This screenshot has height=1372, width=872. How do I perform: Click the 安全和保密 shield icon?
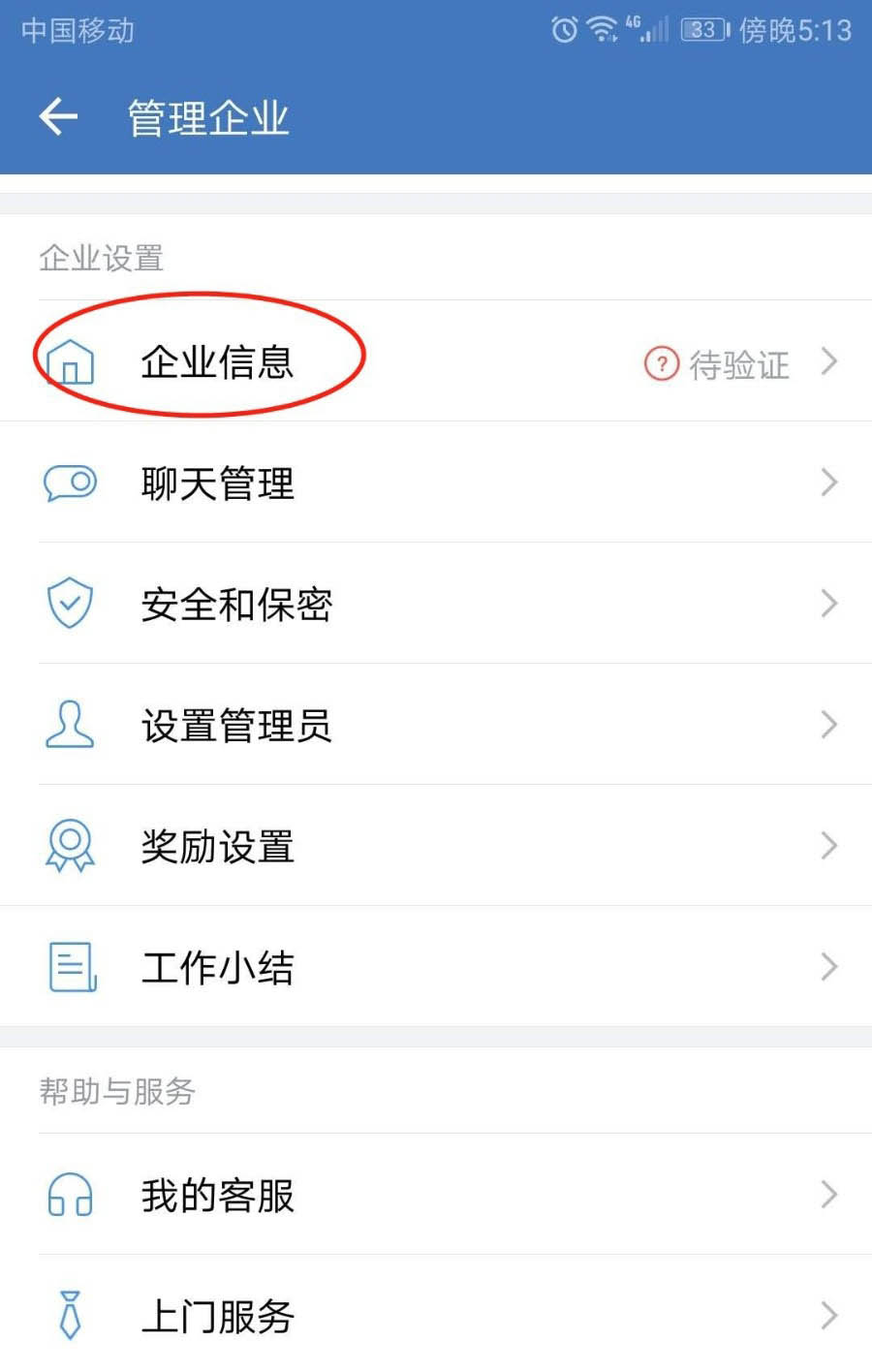pyautogui.click(x=69, y=603)
